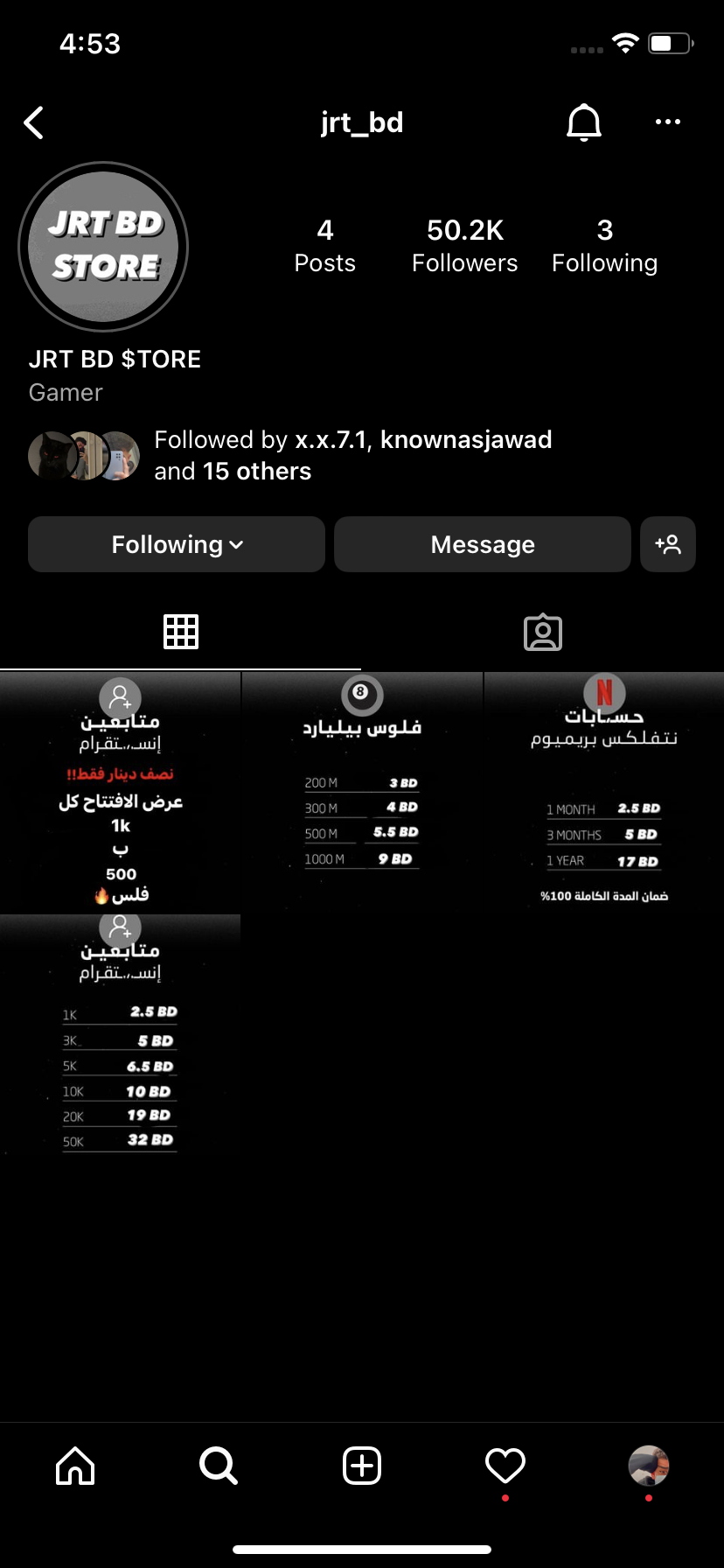Switch to the posts grid tab

point(181,632)
